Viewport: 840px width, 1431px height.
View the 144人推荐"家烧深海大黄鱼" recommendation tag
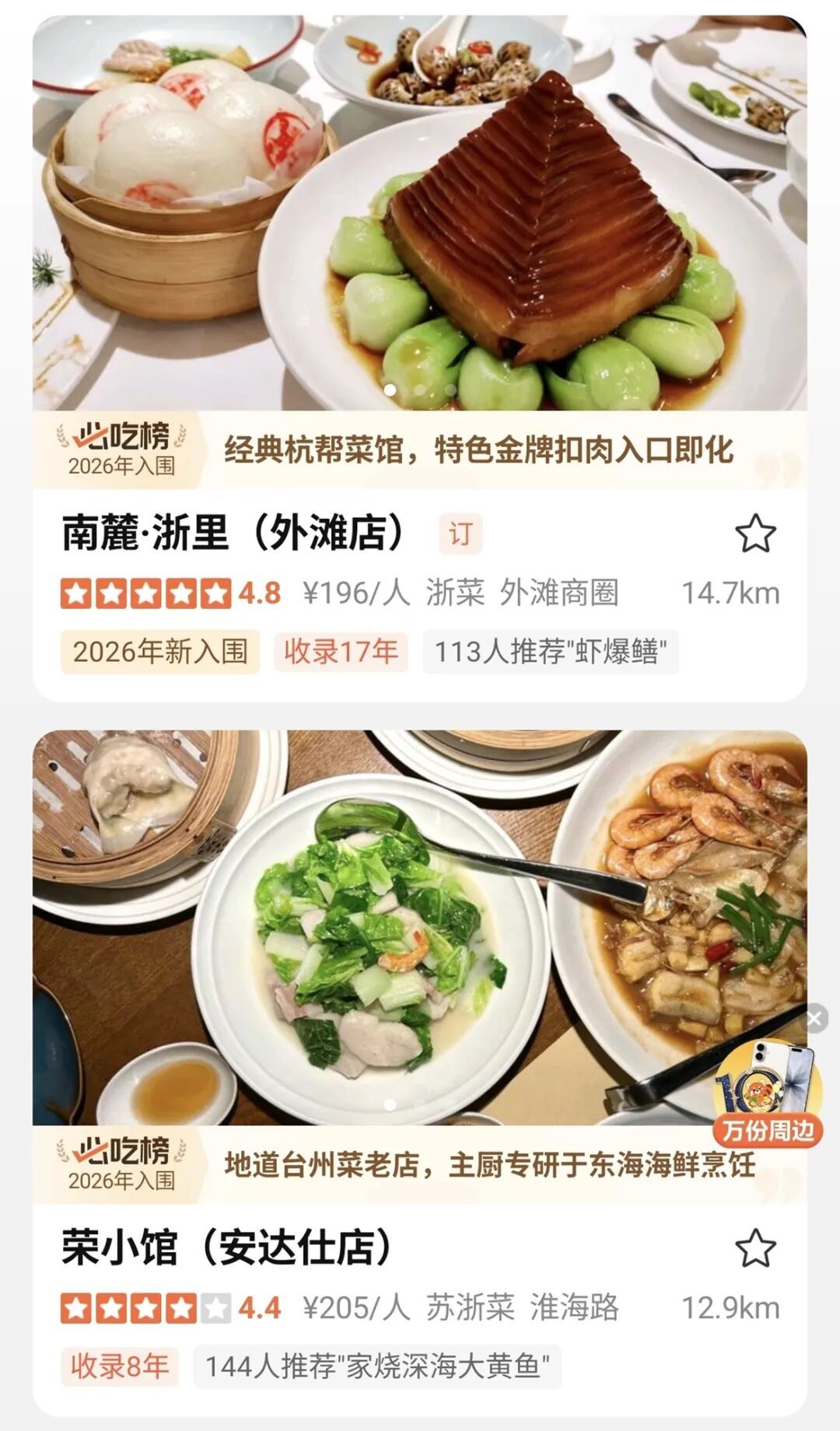[x=377, y=1366]
